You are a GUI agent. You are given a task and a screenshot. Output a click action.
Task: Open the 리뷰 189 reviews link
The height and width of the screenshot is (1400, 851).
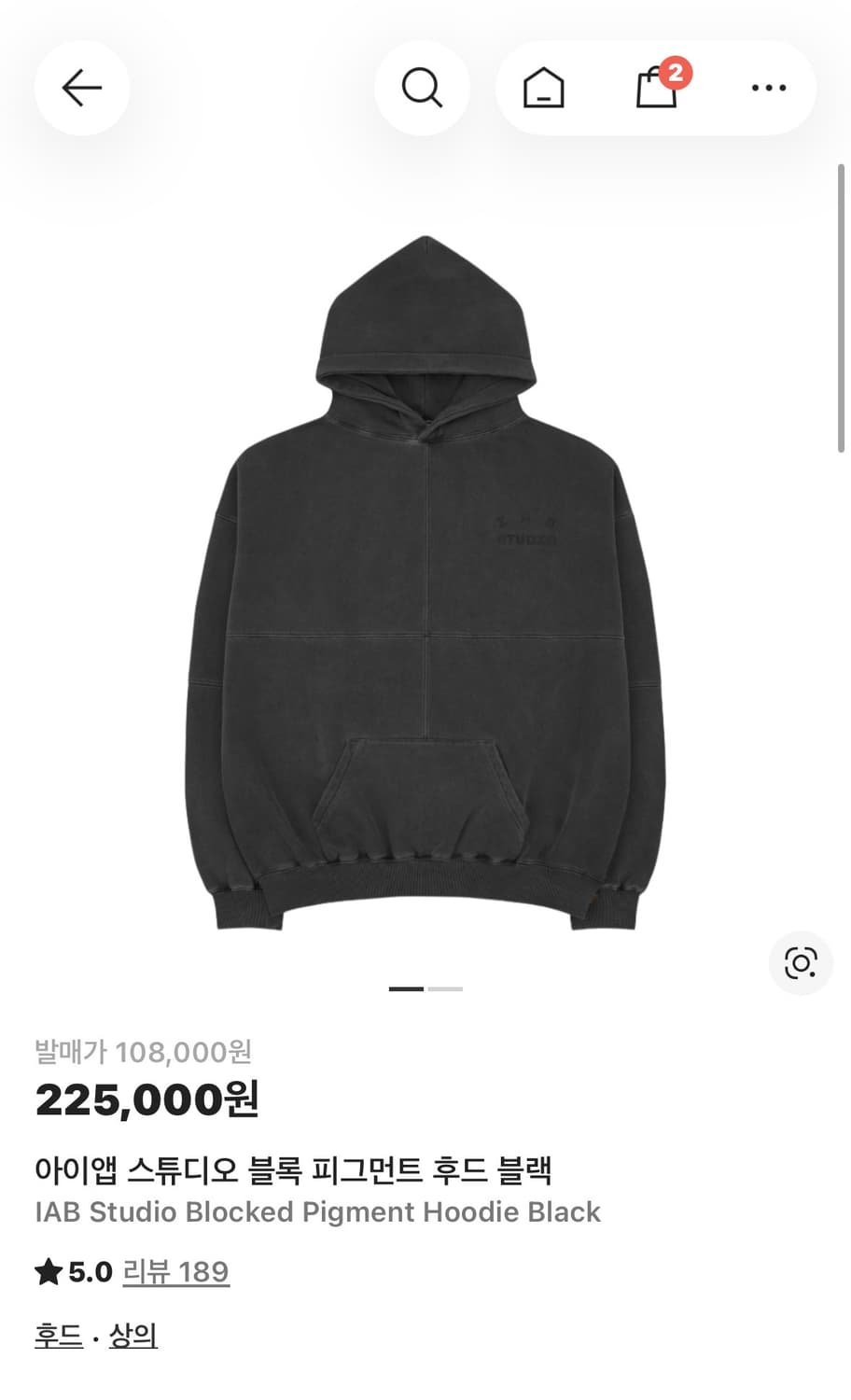pos(176,1271)
